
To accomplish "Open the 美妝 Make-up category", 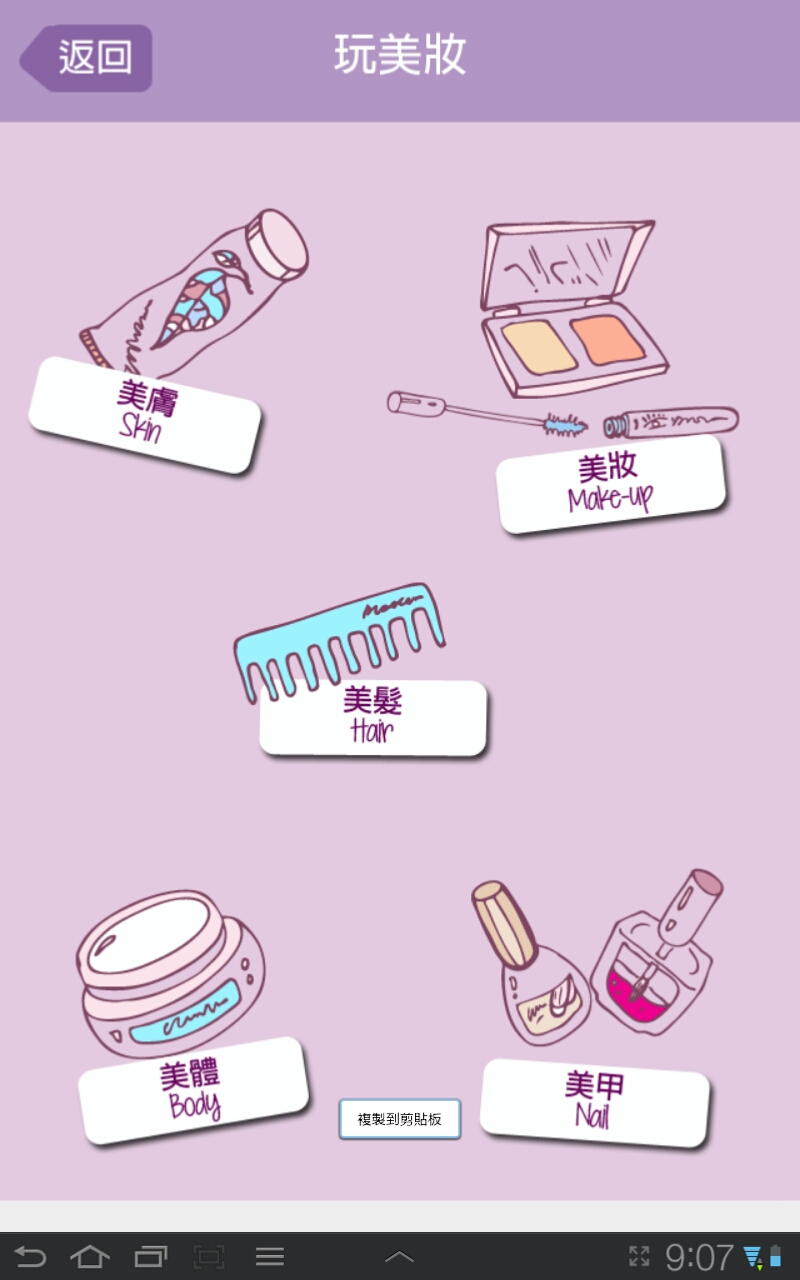I will 610,482.
